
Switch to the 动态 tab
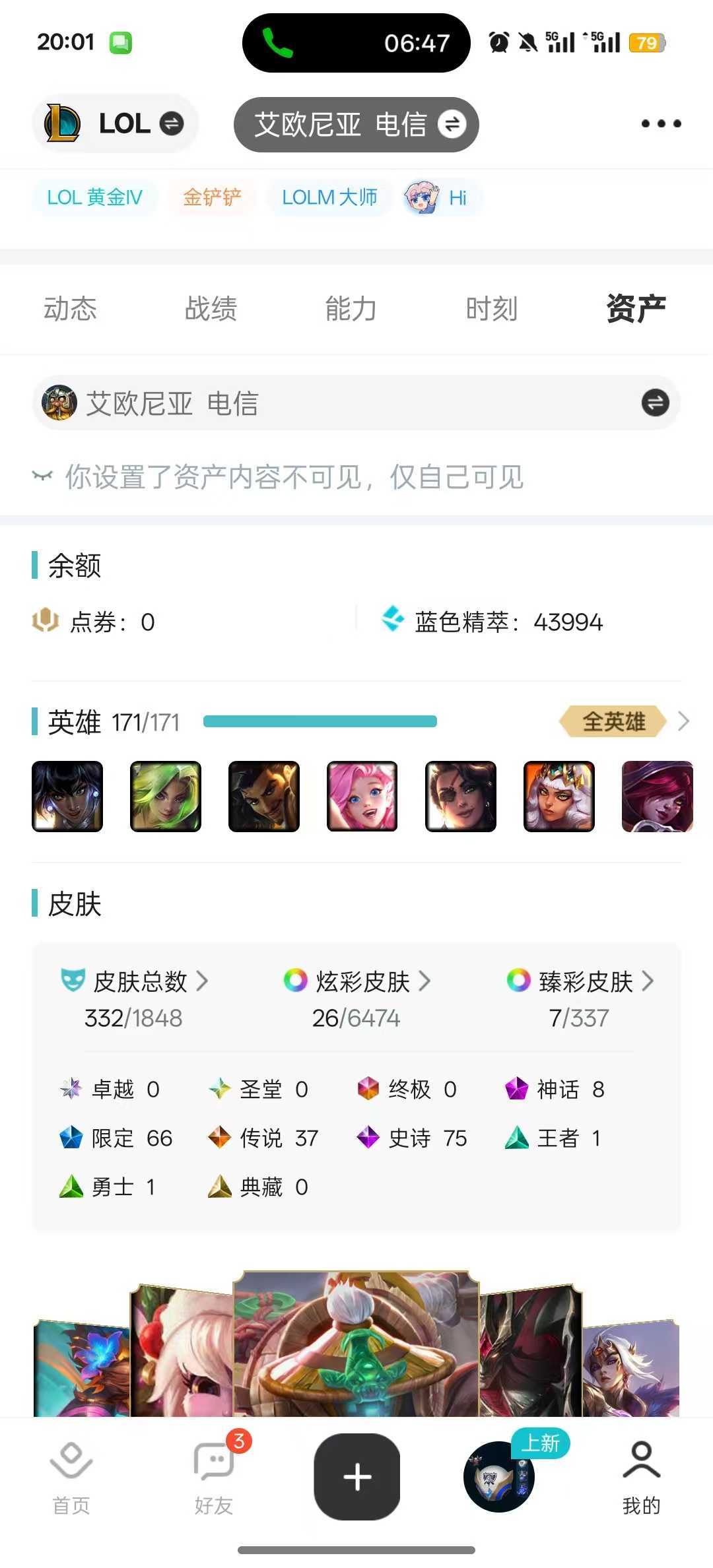coord(70,309)
